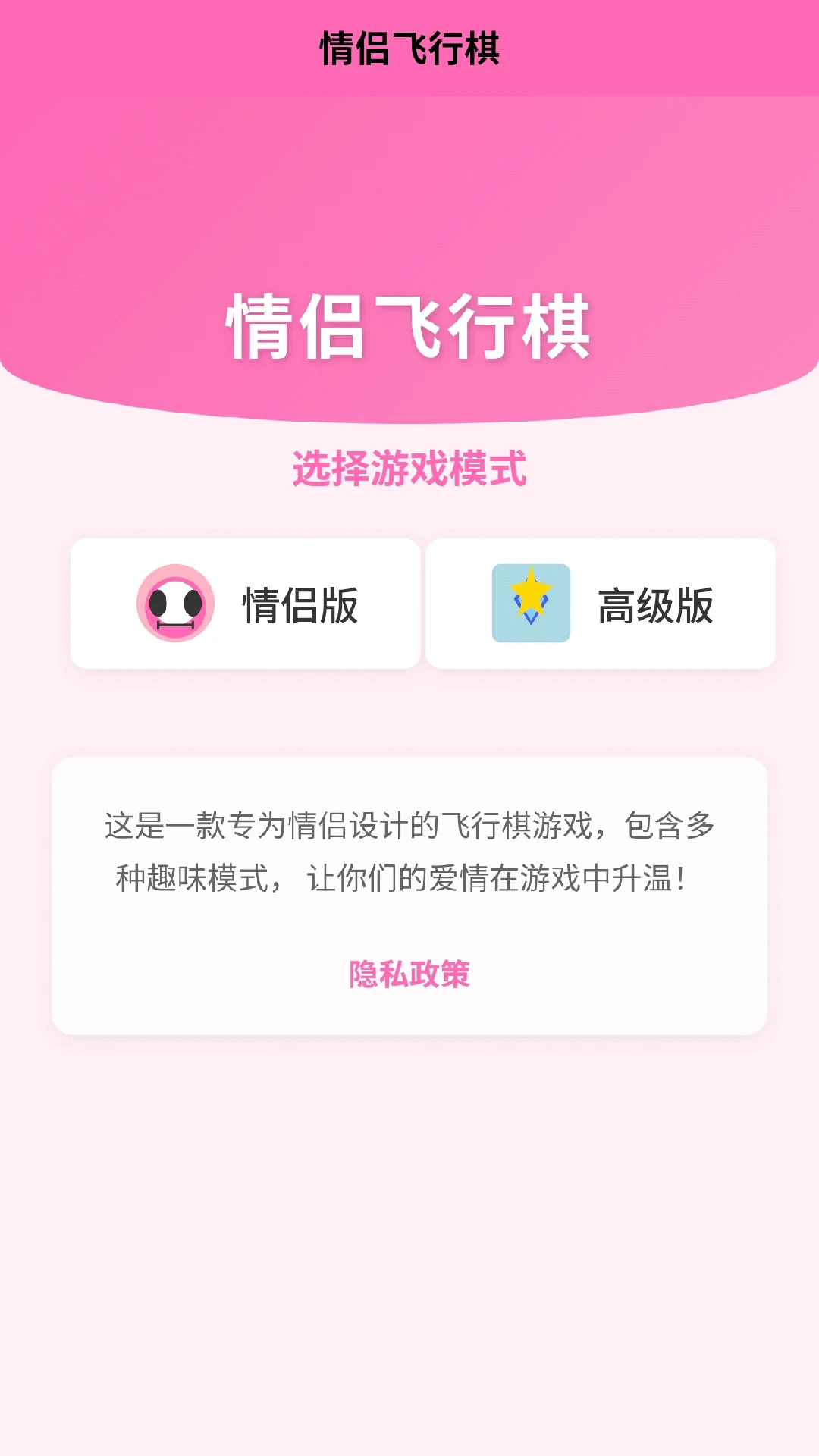Tap the smiling face inside the couple mode card
This screenshot has height=1456, width=819.
point(174,604)
